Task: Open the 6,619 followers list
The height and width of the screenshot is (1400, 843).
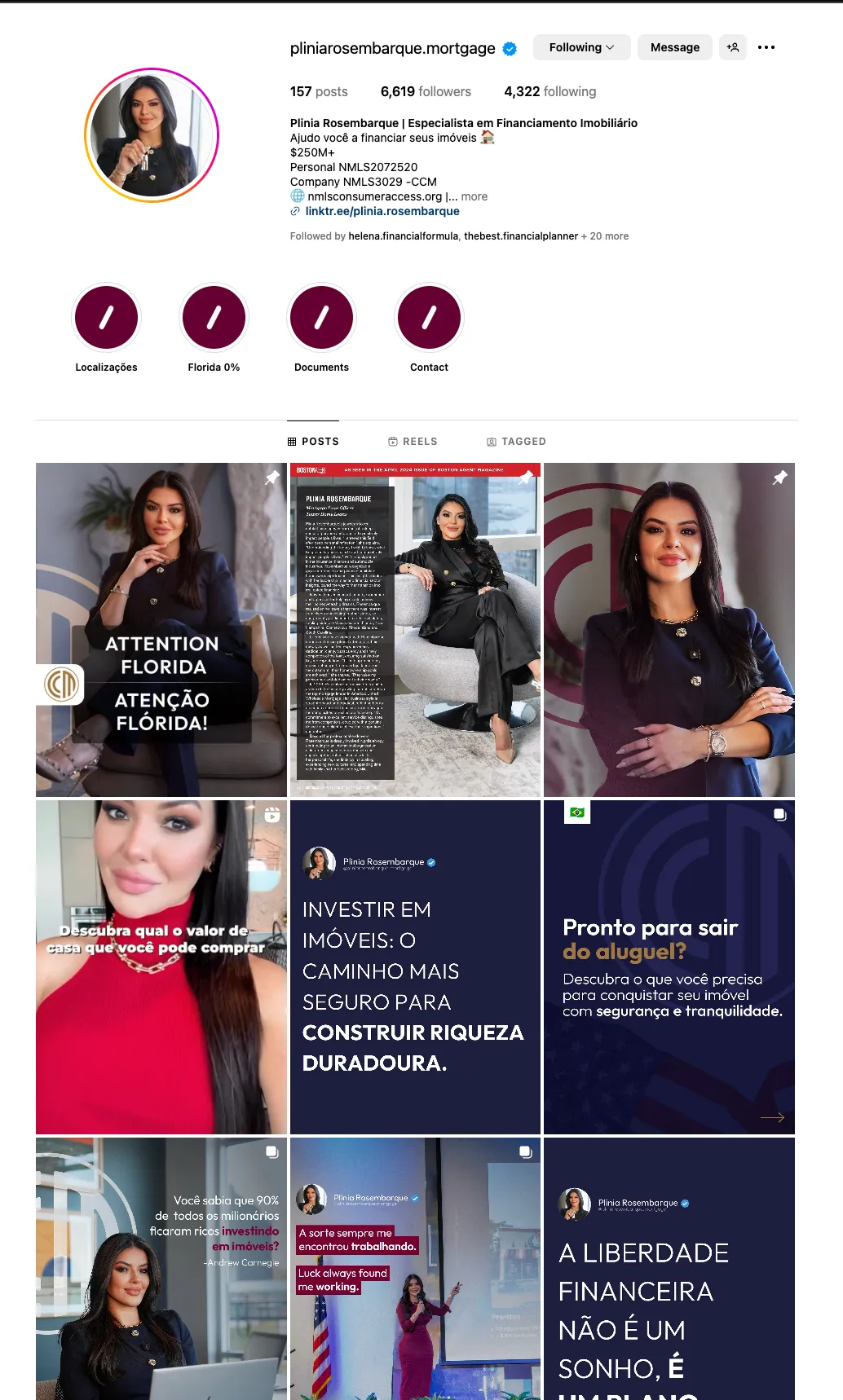Action: pos(426,91)
